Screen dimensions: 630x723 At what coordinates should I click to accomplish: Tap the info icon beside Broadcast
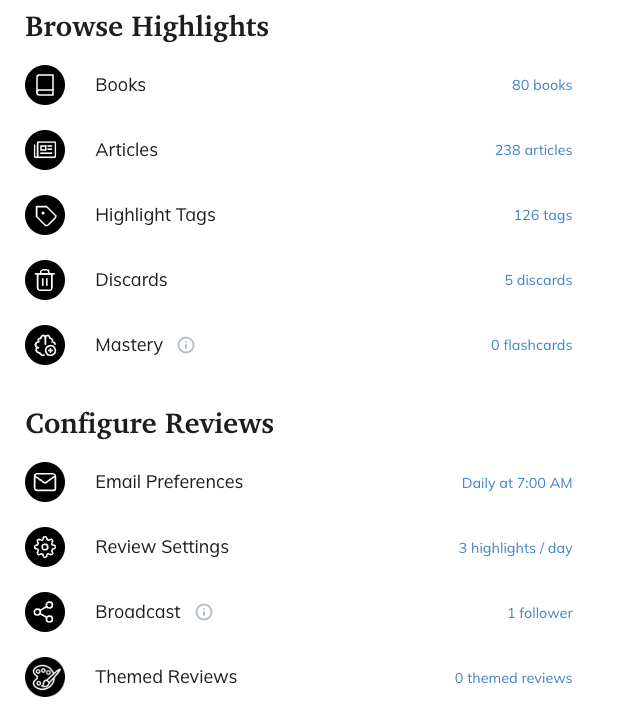point(204,612)
